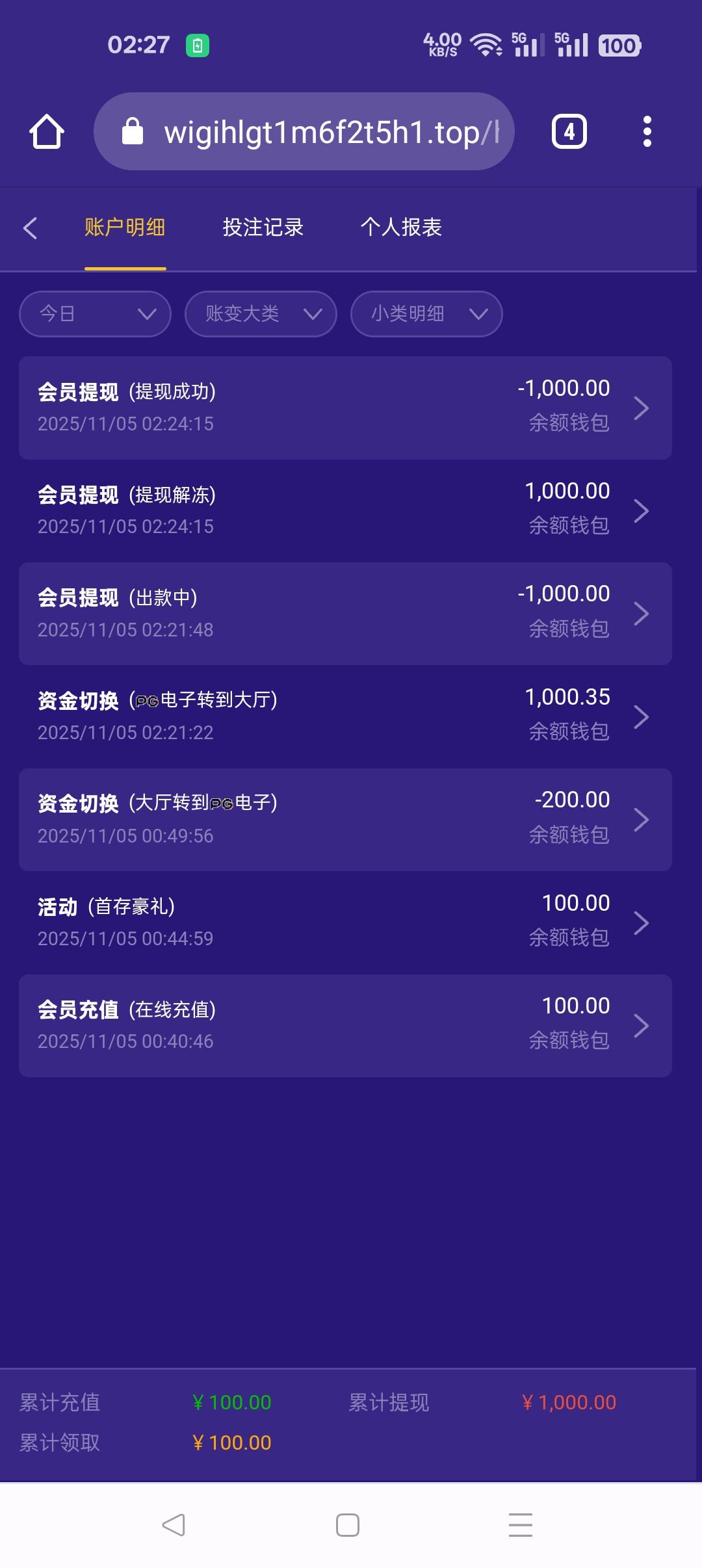Expand the 今日 date dropdown

[x=96, y=314]
